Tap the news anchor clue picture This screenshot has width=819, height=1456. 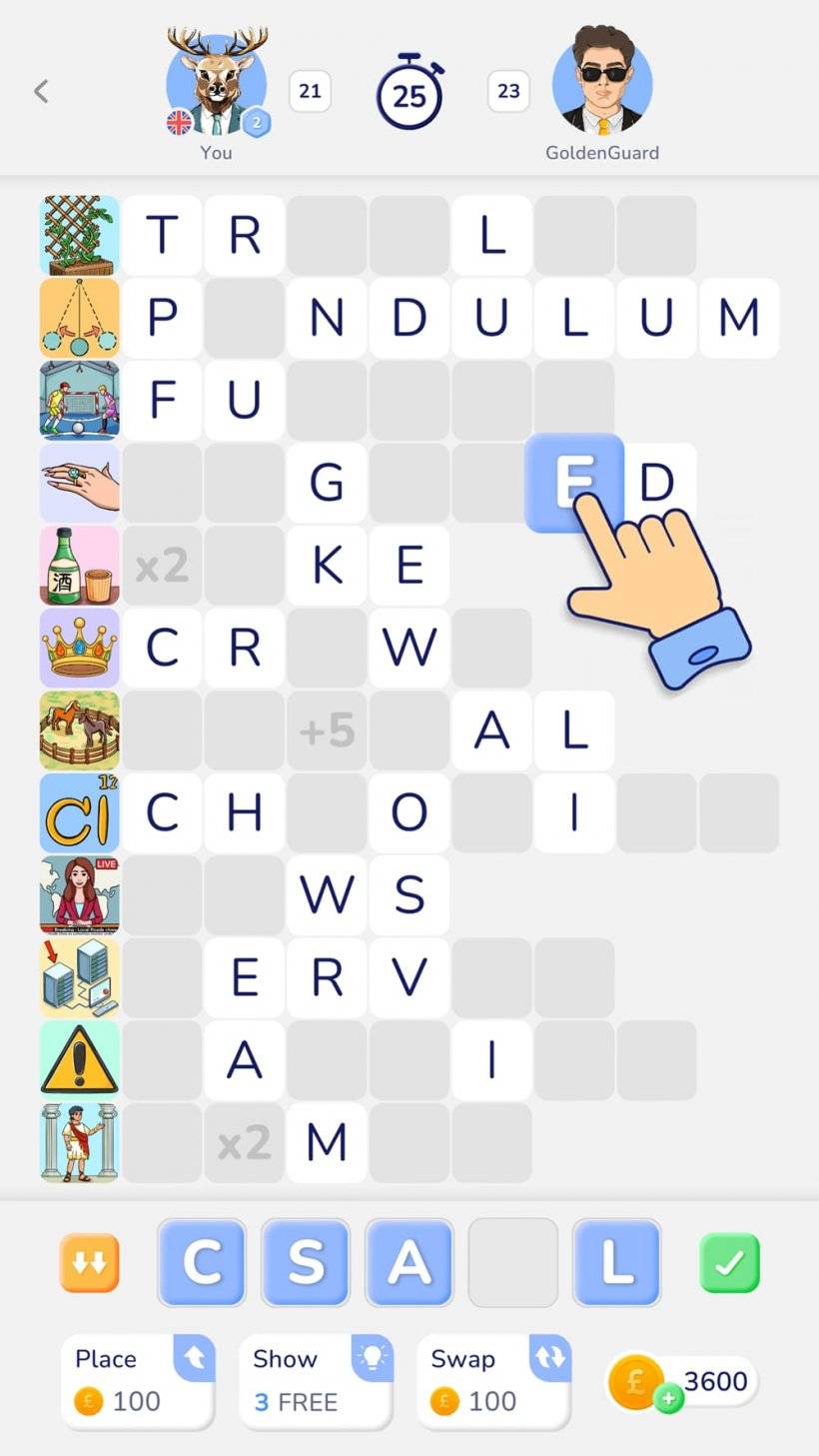pyautogui.click(x=80, y=894)
